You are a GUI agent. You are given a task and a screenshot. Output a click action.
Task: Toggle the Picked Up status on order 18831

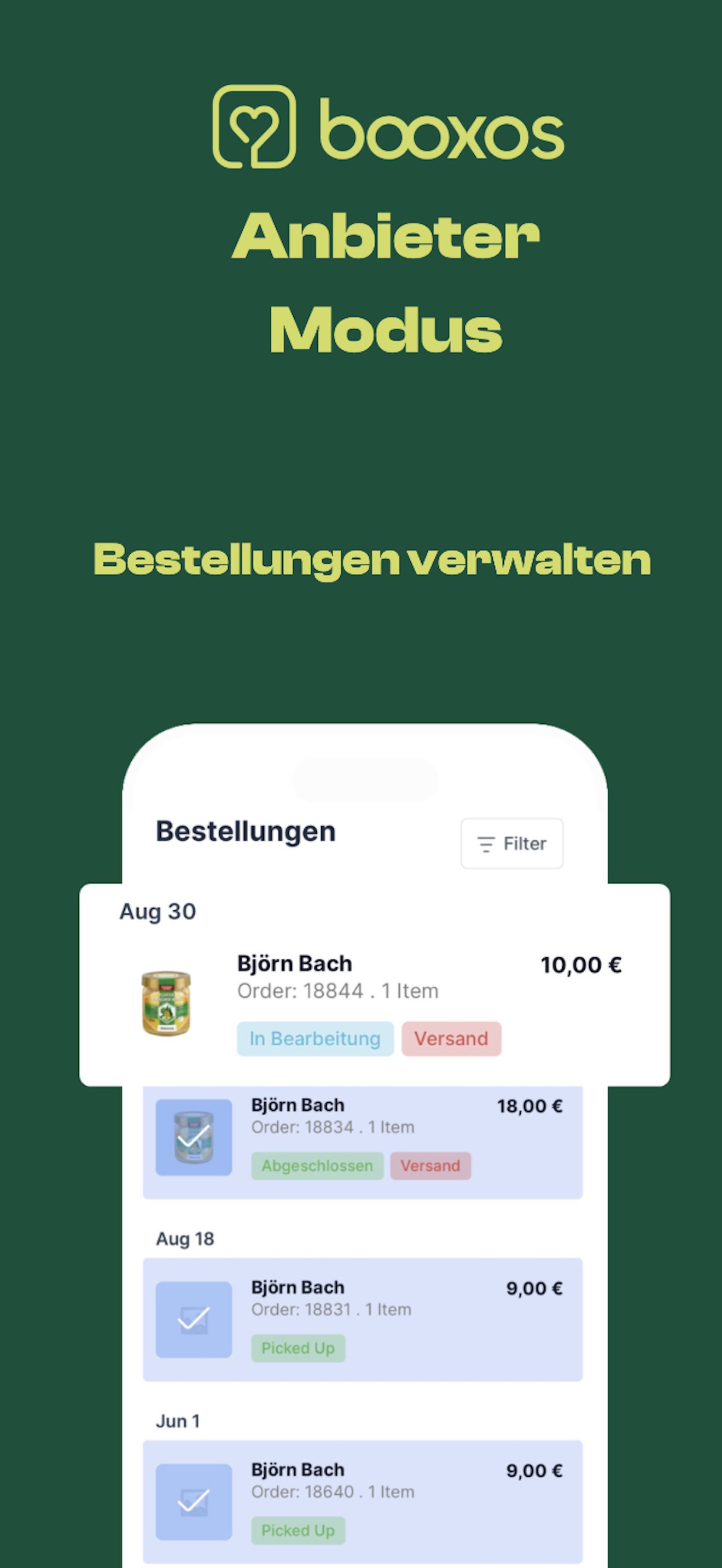click(x=298, y=1349)
